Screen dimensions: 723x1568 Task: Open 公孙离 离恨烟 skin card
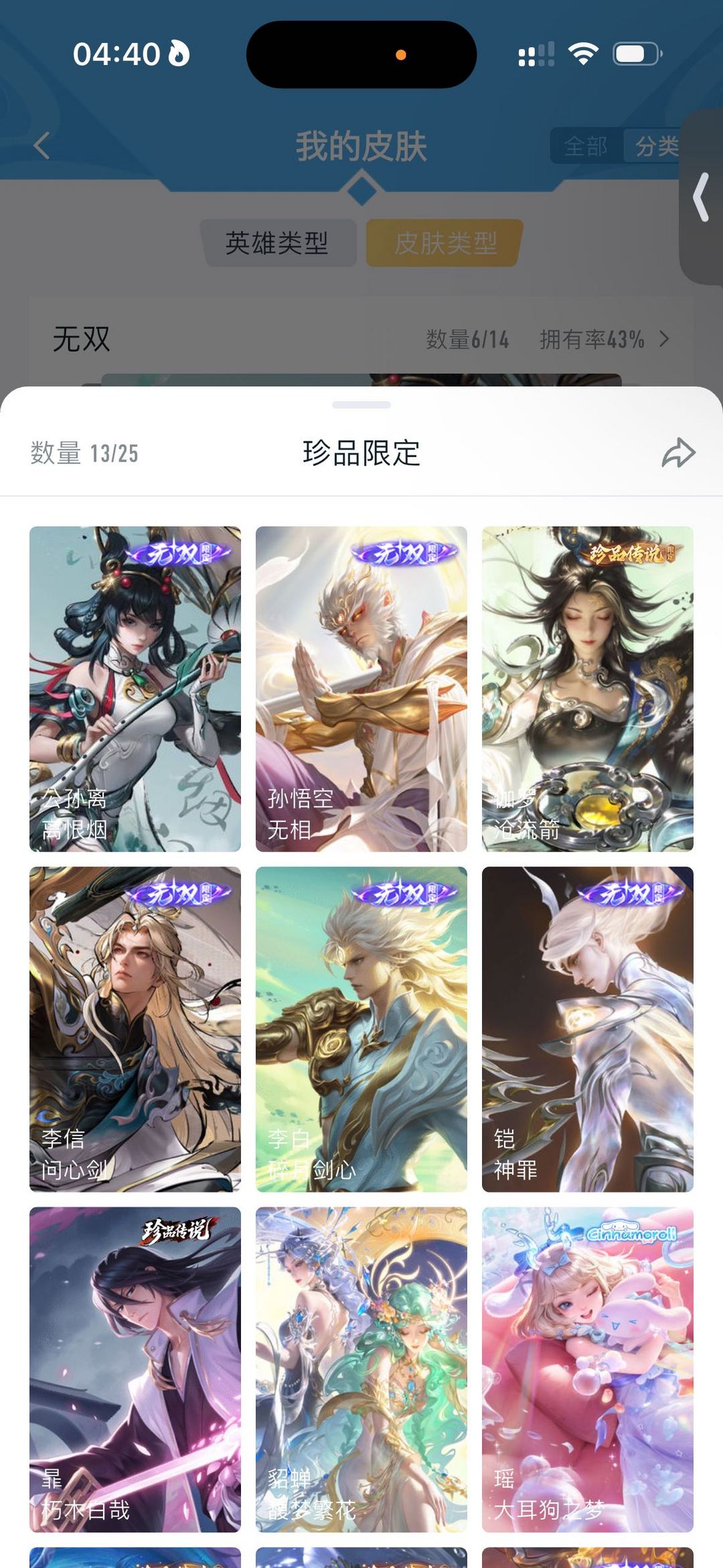135,689
